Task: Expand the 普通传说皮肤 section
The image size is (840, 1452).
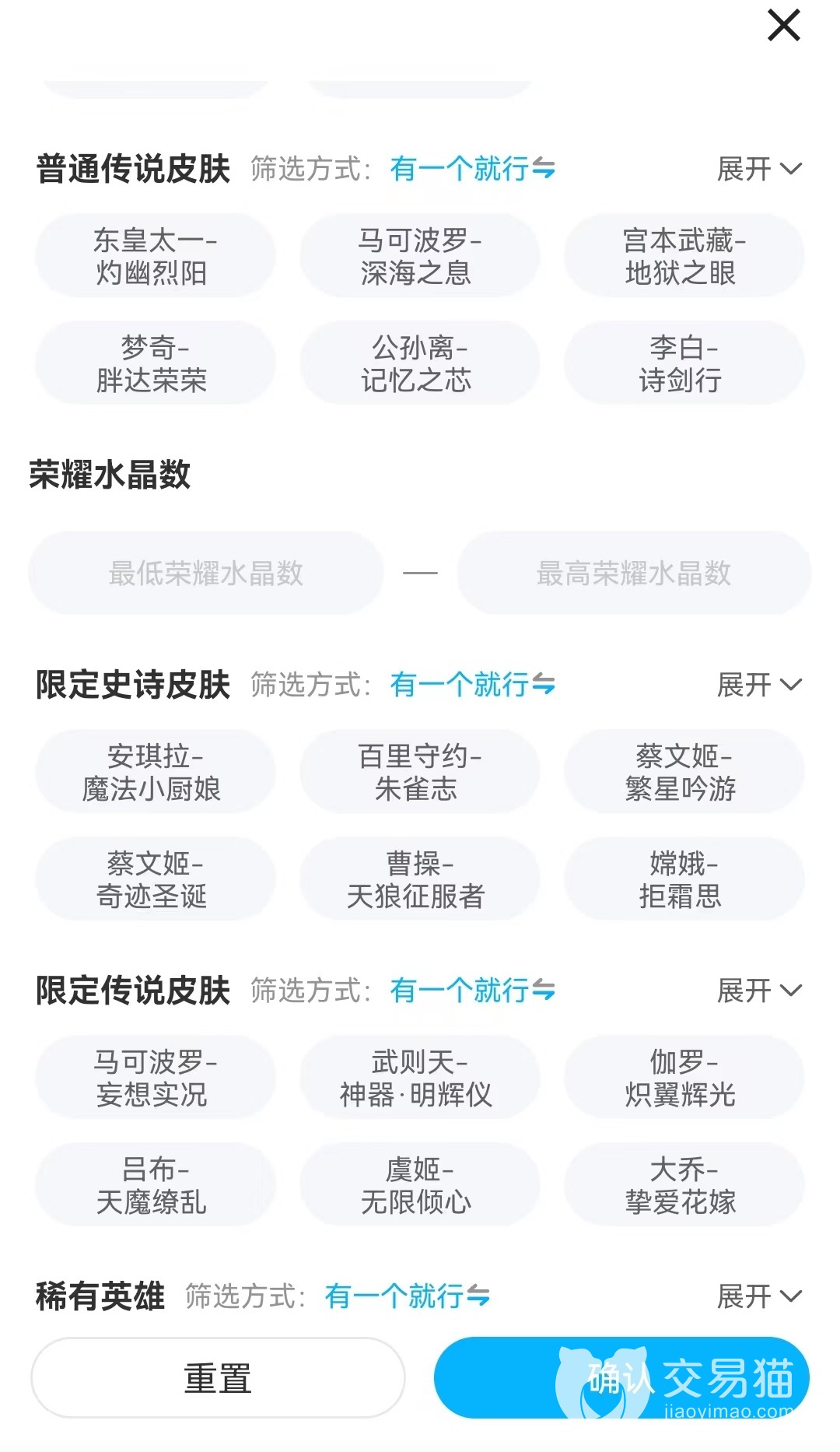Action: pos(758,169)
